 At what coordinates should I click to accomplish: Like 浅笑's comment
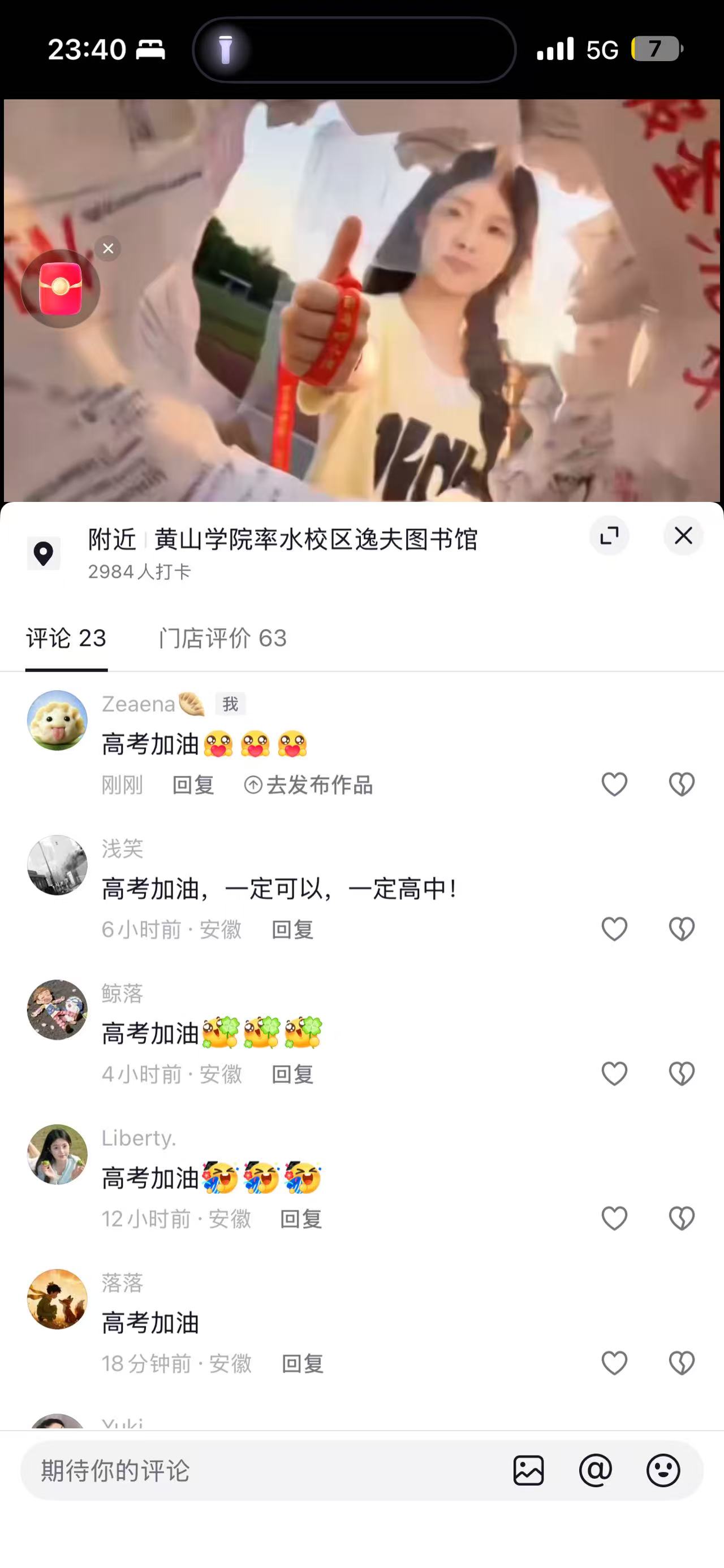pos(614,929)
